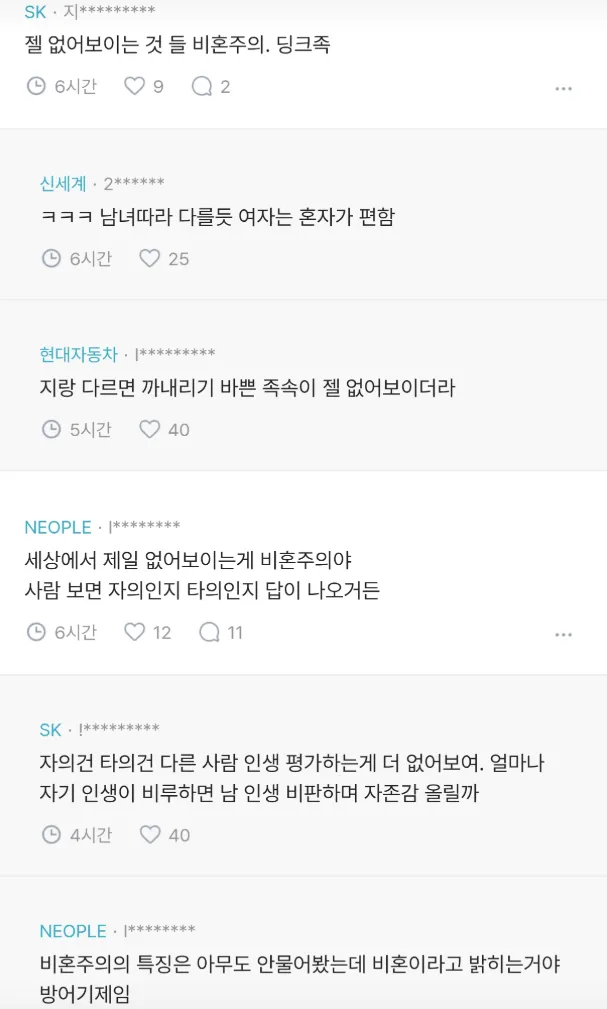The width and height of the screenshot is (607, 1009).
Task: Open the 신세계 company name link
Action: (63, 184)
